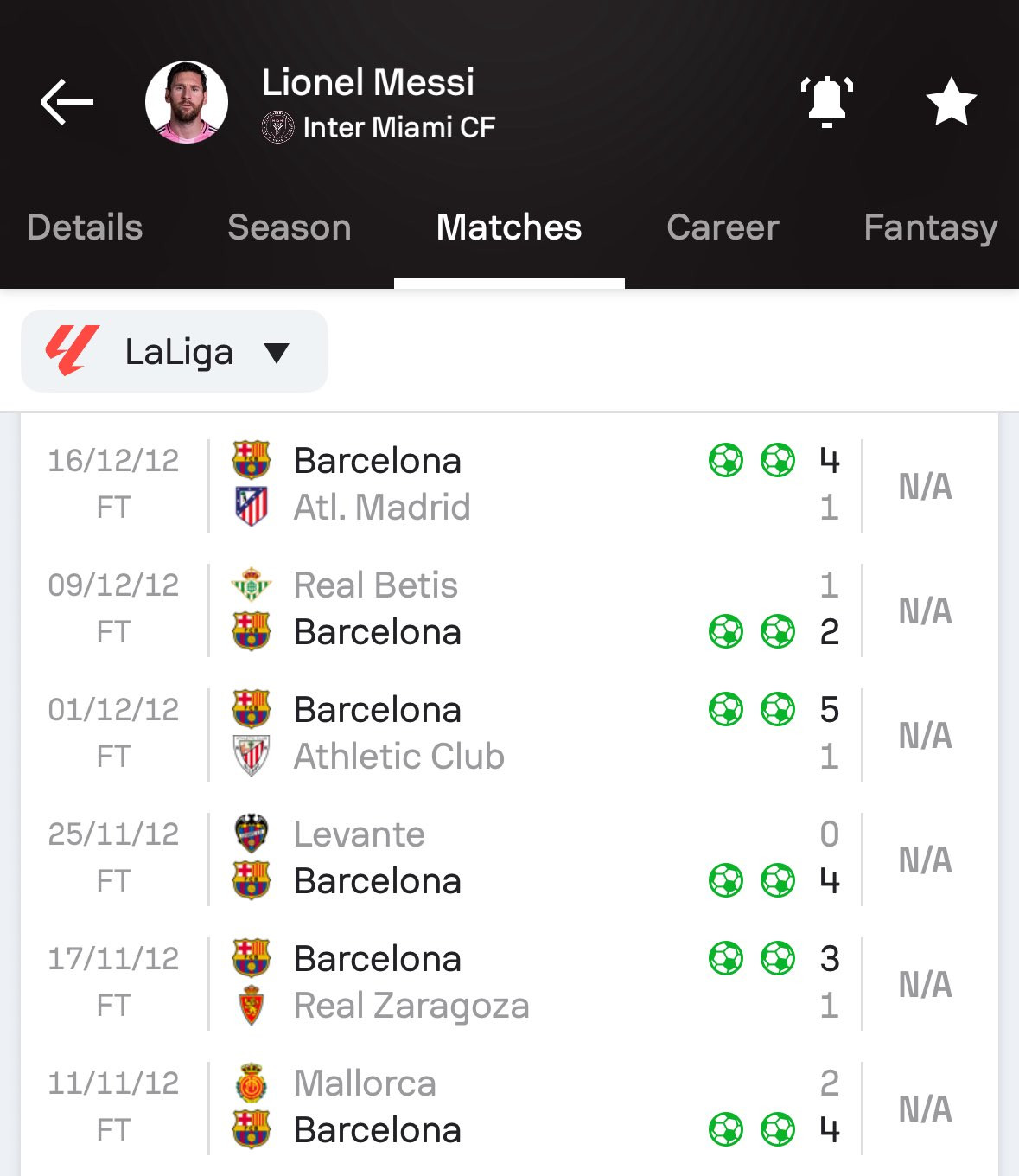Expand the 16/12/12 Barcelona vs Atl. Madrid match
The image size is (1019, 1176).
510,484
